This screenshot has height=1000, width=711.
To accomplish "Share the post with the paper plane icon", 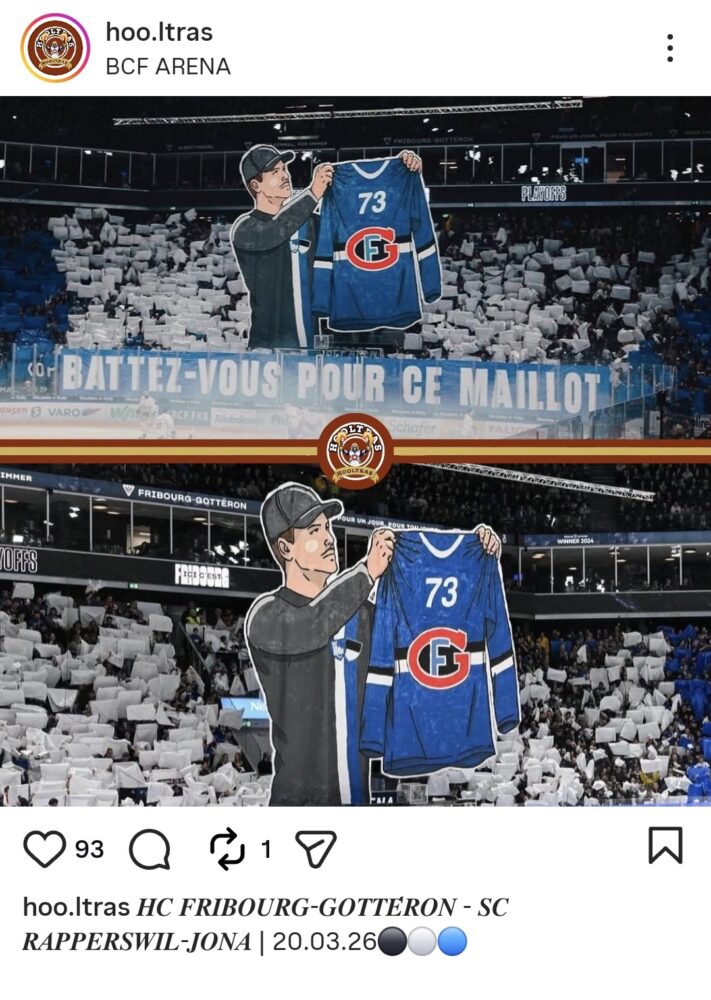I will coord(316,849).
